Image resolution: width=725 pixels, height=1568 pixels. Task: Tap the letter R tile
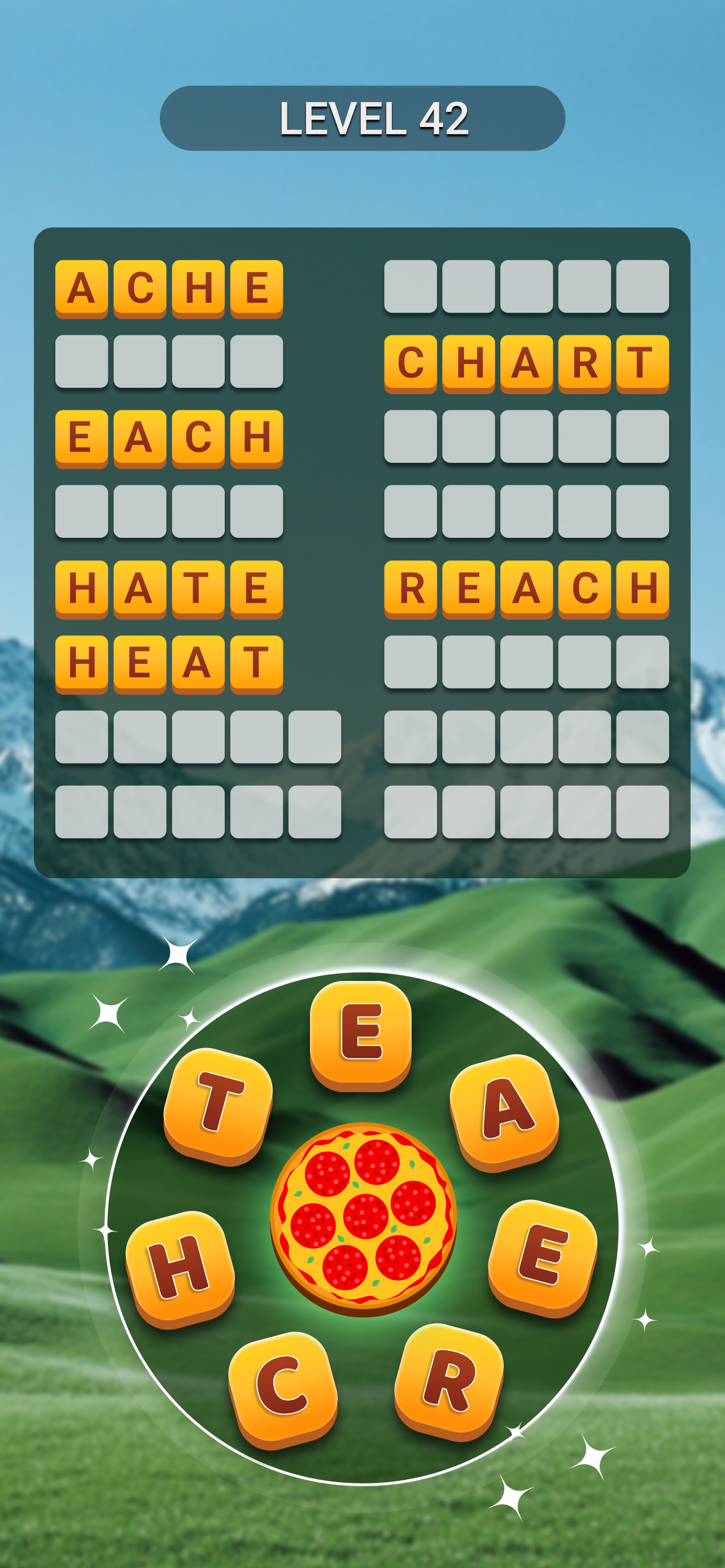(x=449, y=1381)
